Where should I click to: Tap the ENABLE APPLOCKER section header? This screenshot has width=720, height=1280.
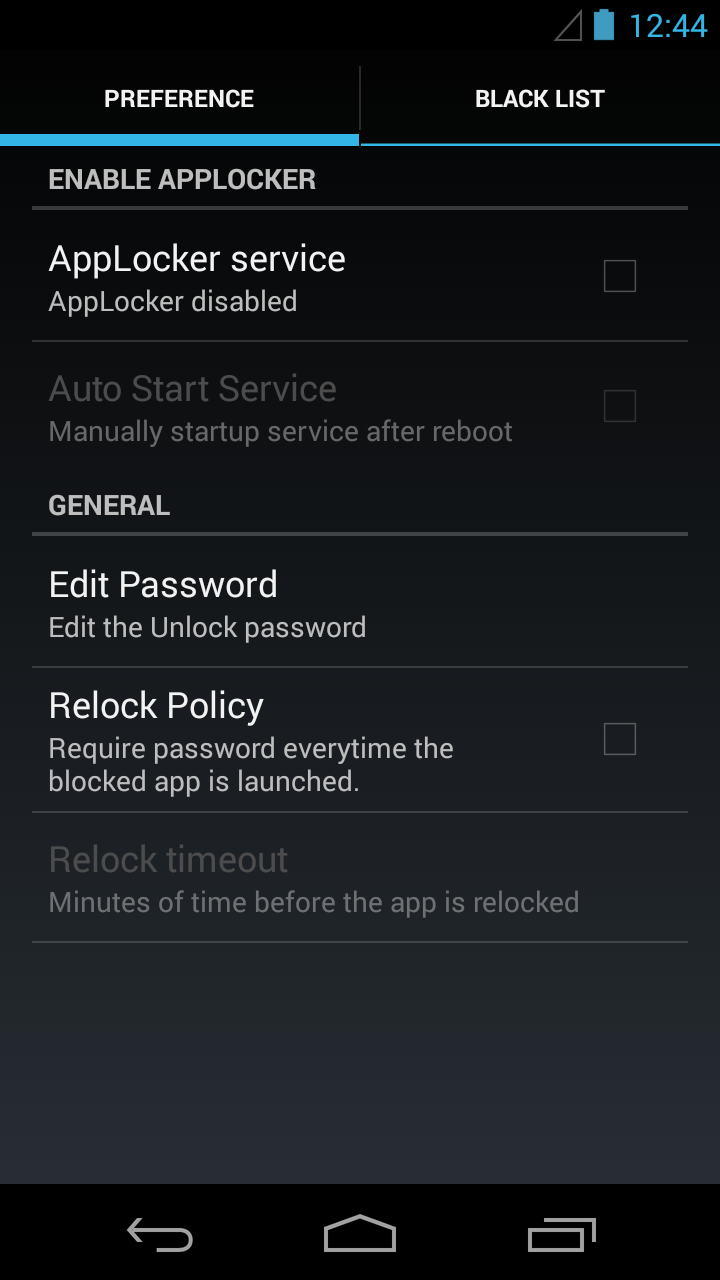182,179
